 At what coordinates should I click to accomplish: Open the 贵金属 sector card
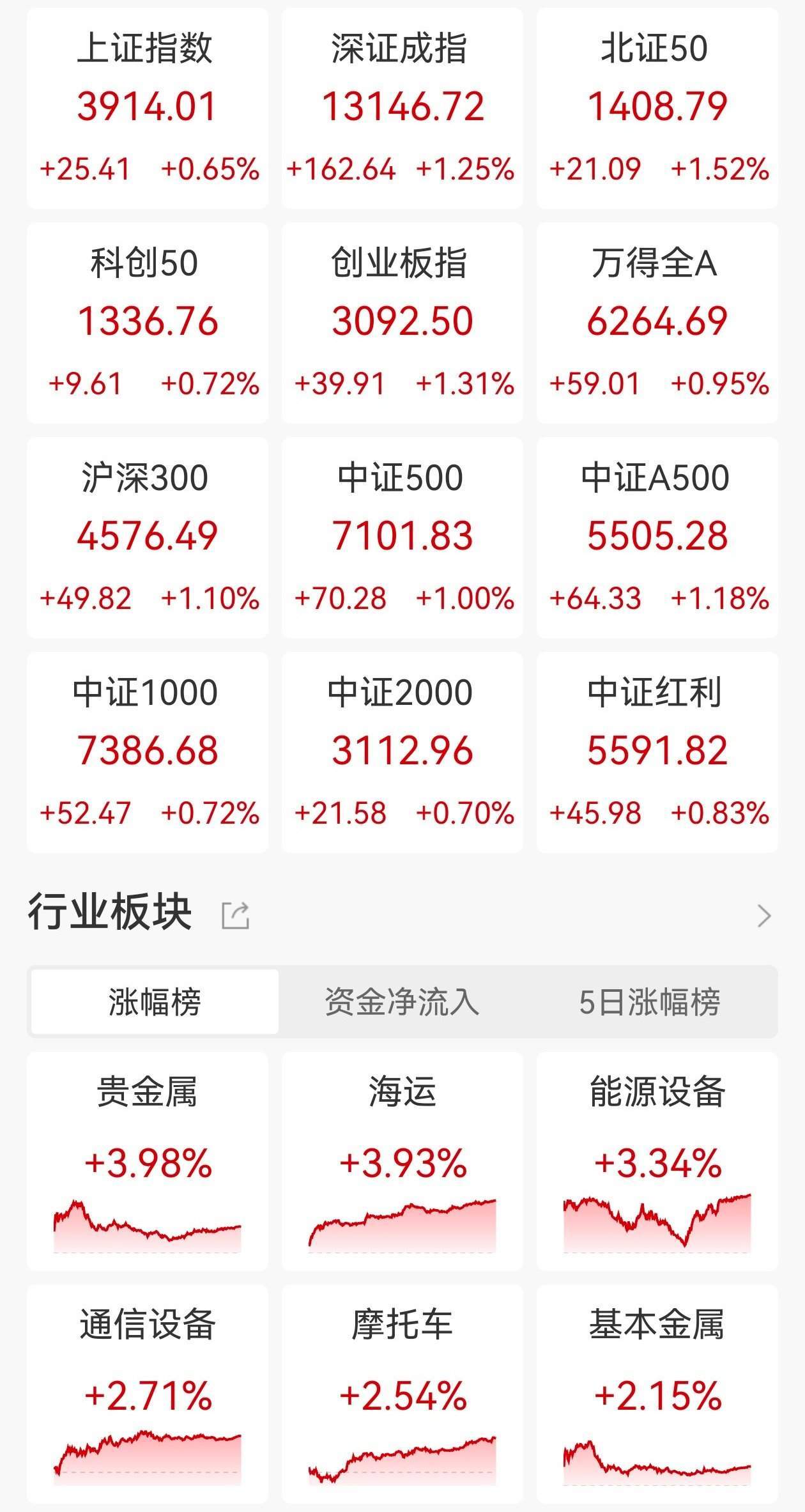(x=147, y=1163)
